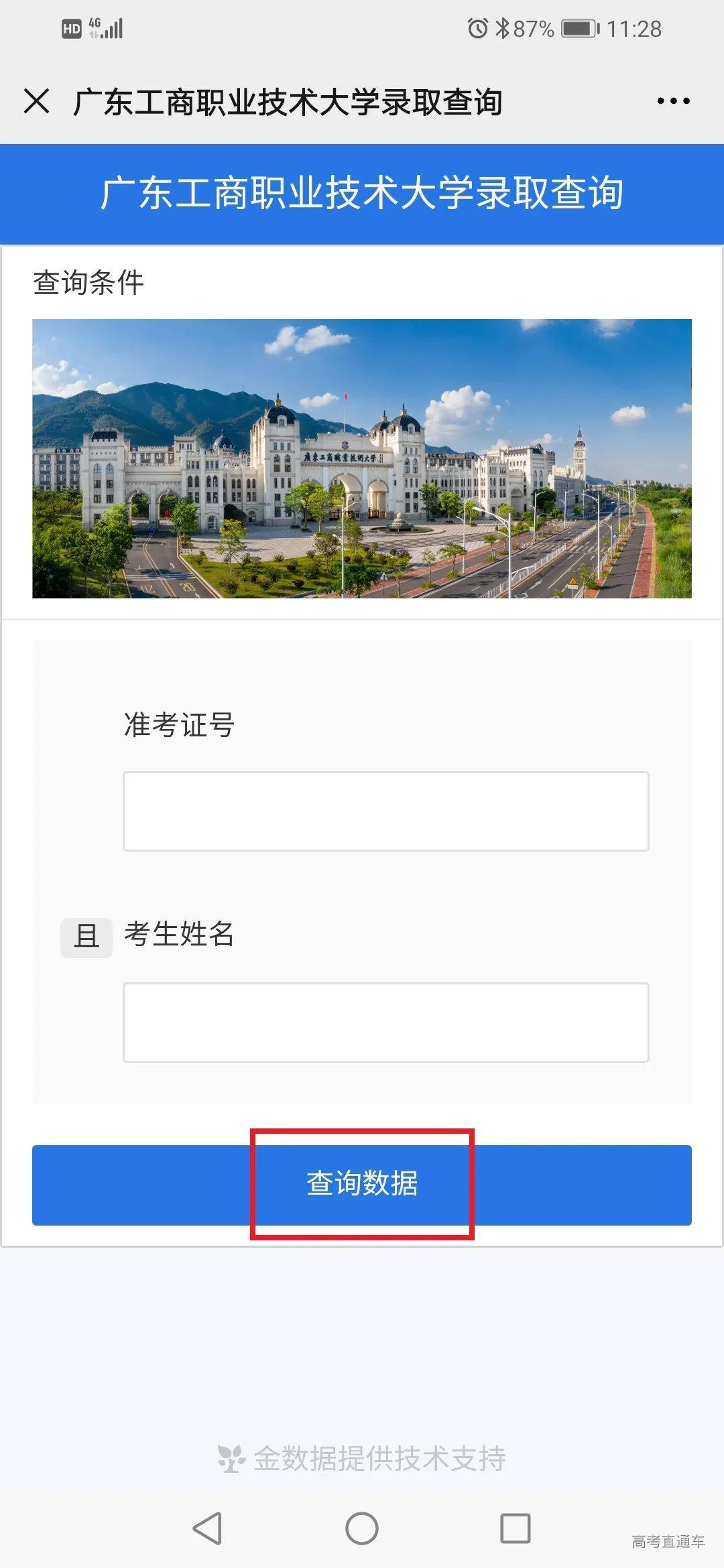
Task: Open the recent apps view
Action: [x=516, y=1528]
